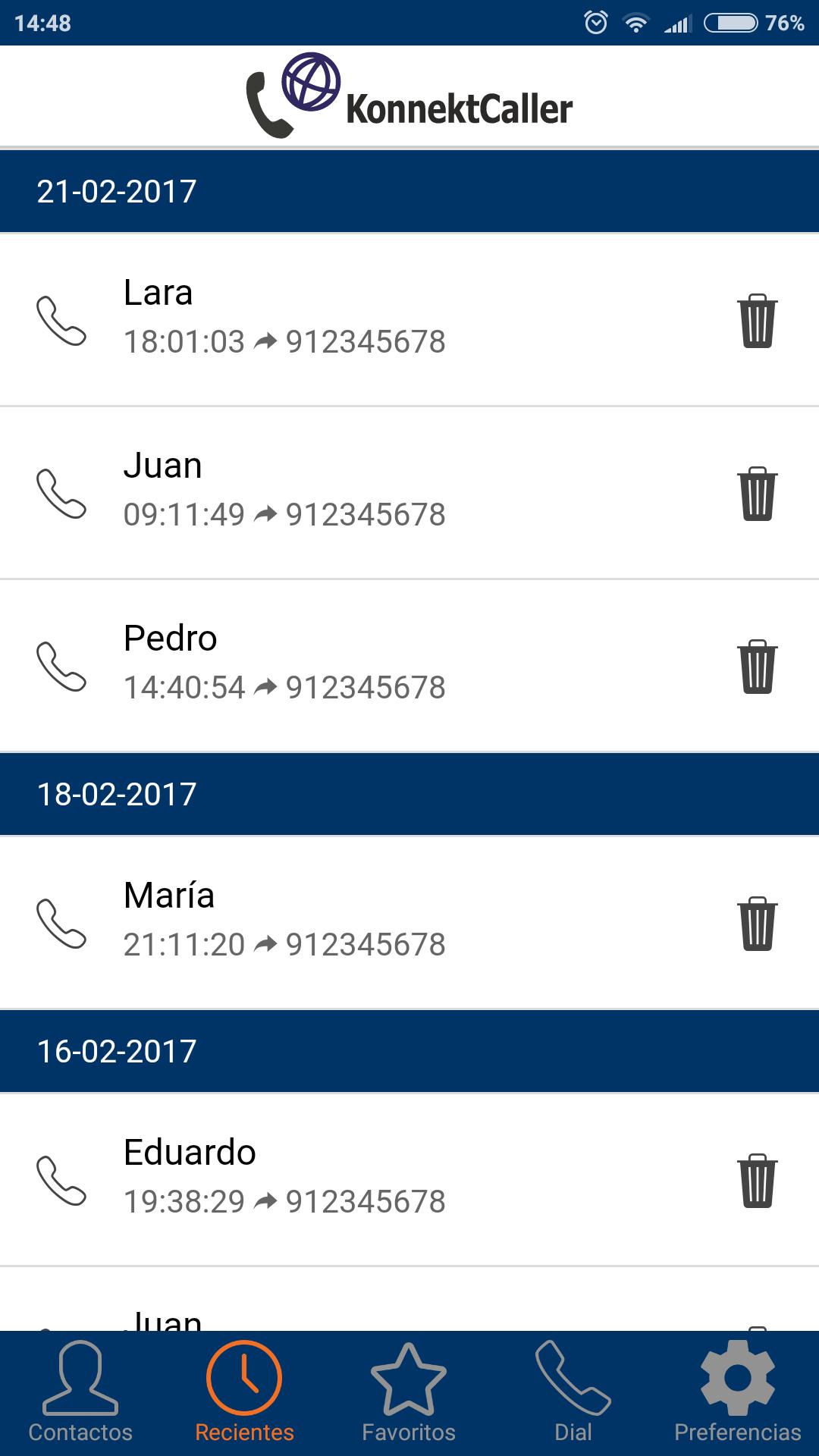
Task: Open Juan's call details entry
Action: (303, 489)
